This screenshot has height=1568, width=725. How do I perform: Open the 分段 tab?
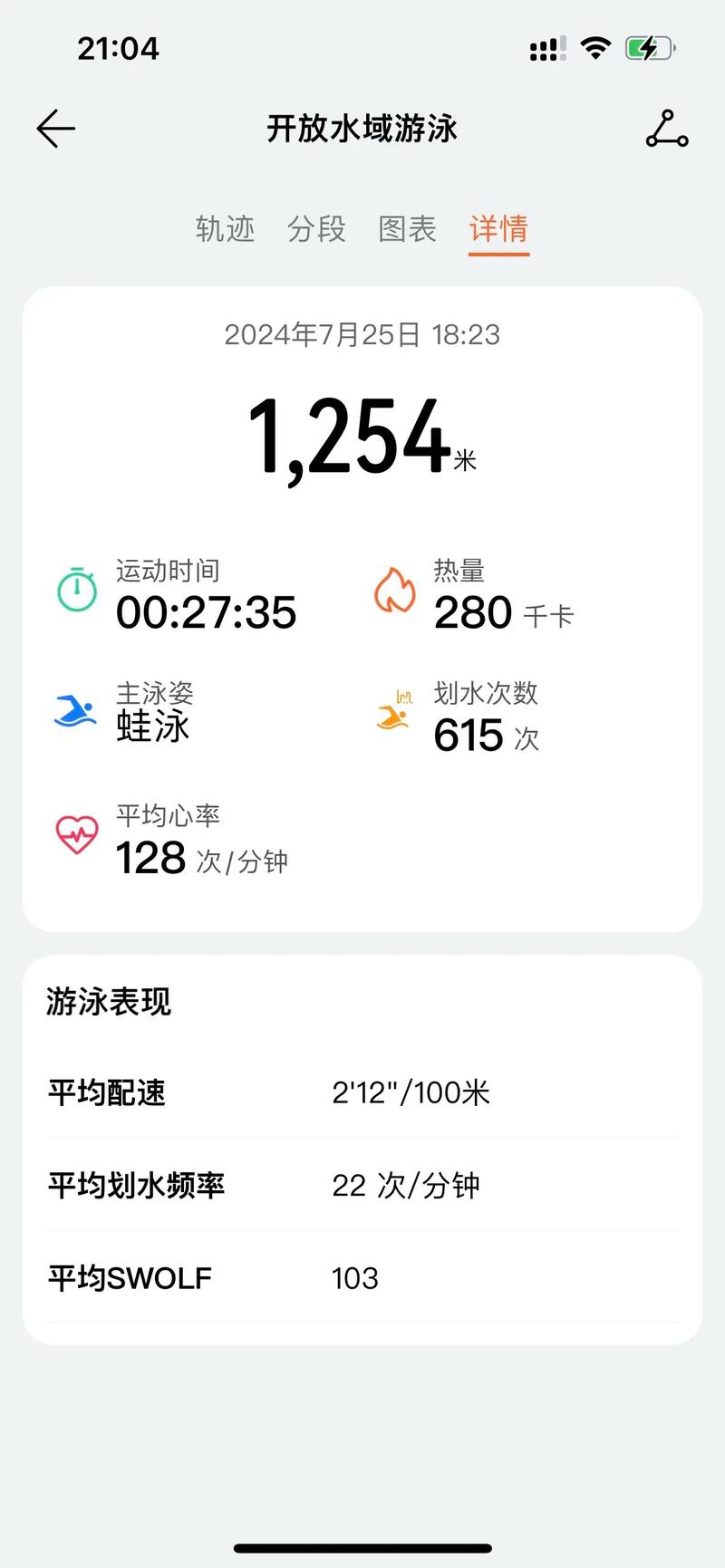point(316,229)
